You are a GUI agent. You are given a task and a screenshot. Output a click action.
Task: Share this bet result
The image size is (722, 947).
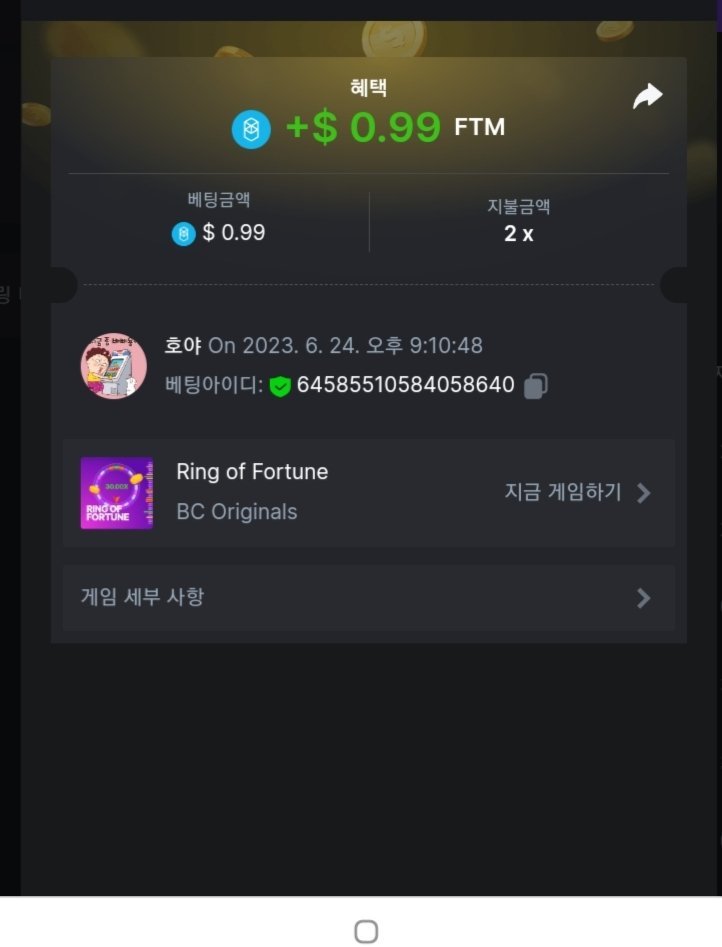pyautogui.click(x=648, y=97)
